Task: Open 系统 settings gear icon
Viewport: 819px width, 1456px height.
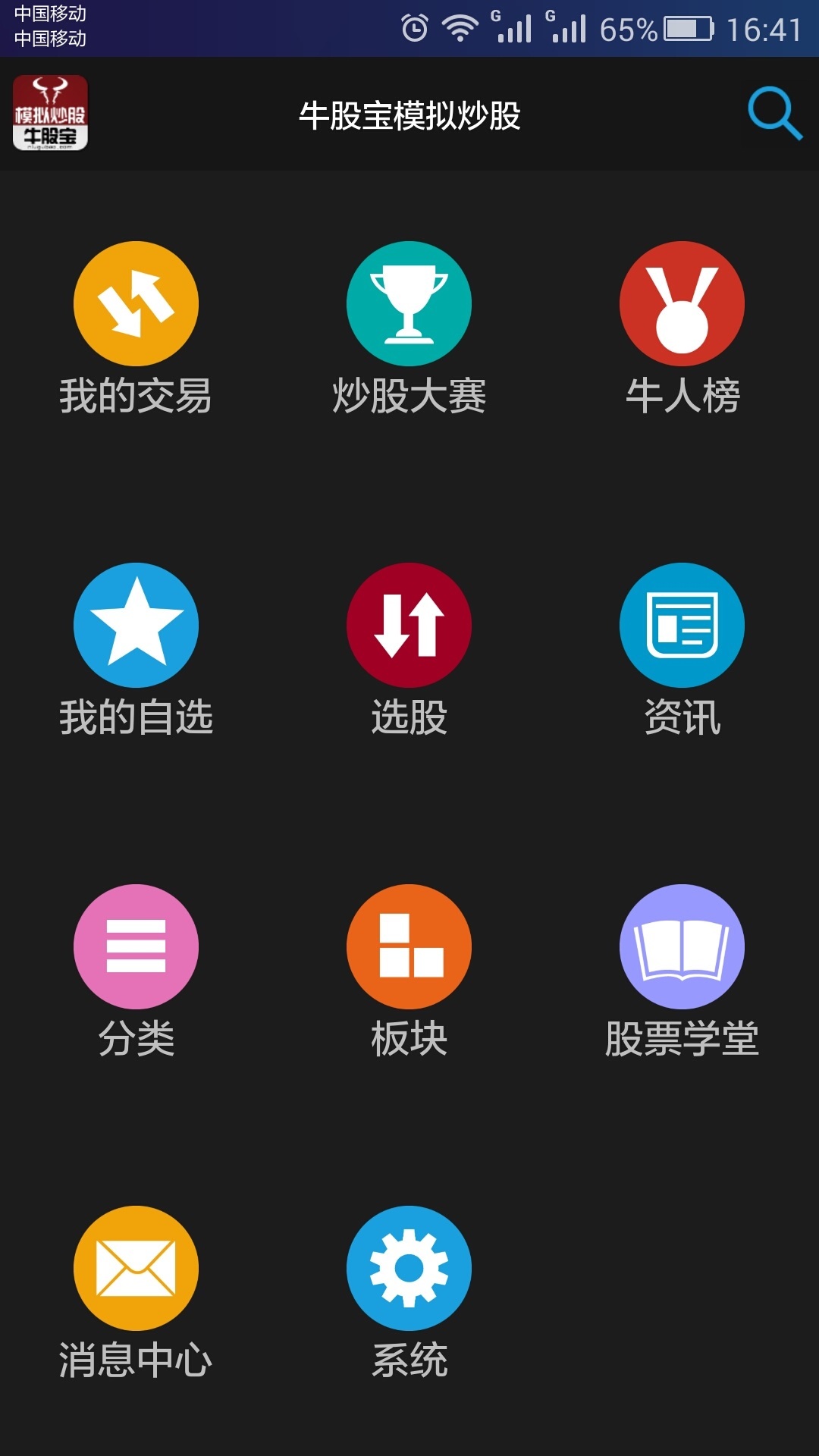Action: pos(409,1265)
